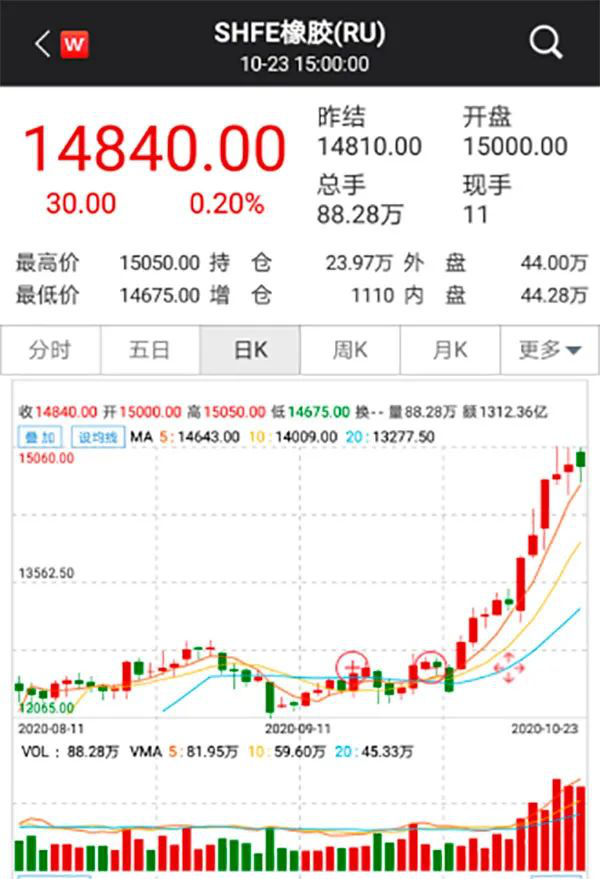Select the 日K chart tab
The image size is (600, 879).
[250, 350]
